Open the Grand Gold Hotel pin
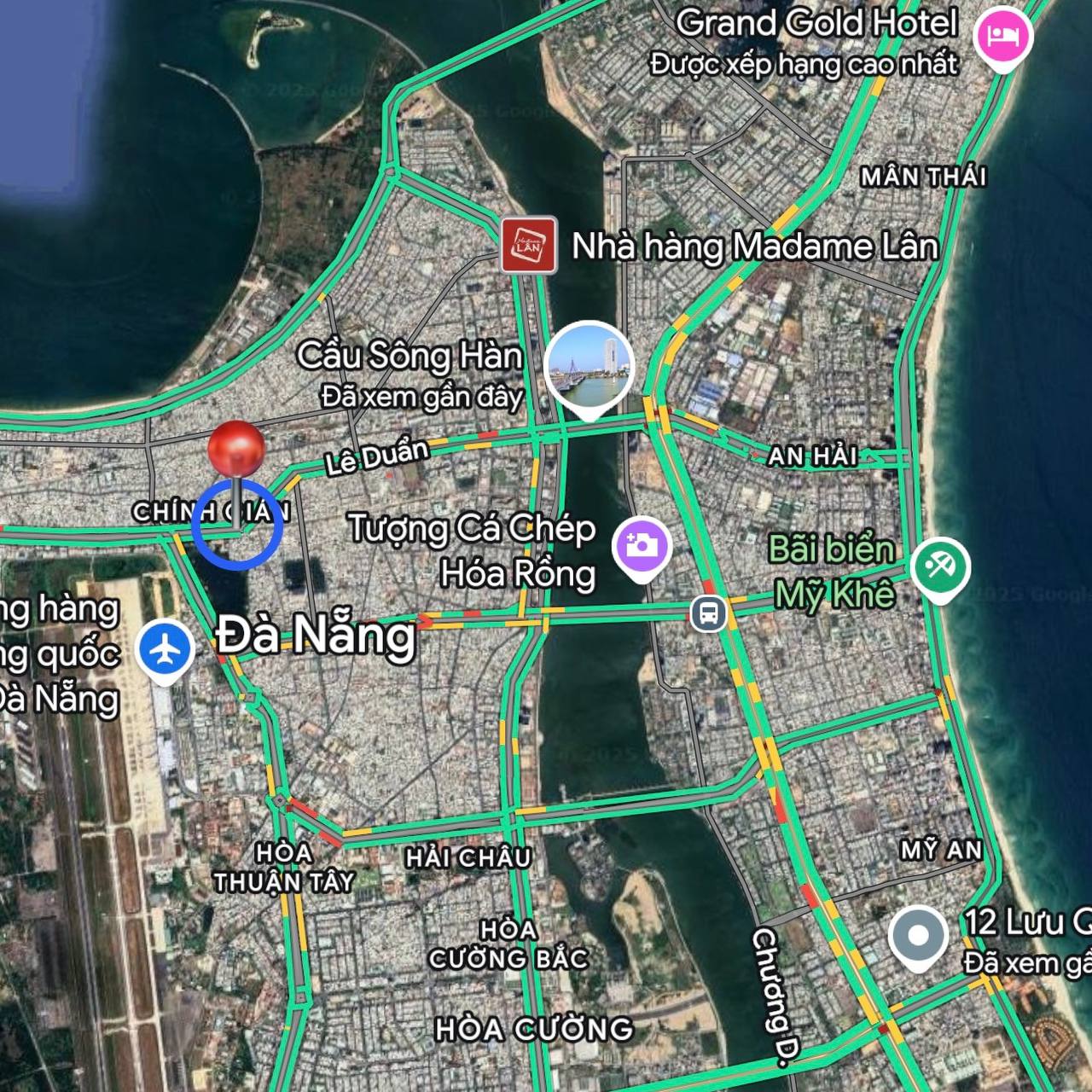Screen dimensions: 1092x1092 pyautogui.click(x=1003, y=37)
